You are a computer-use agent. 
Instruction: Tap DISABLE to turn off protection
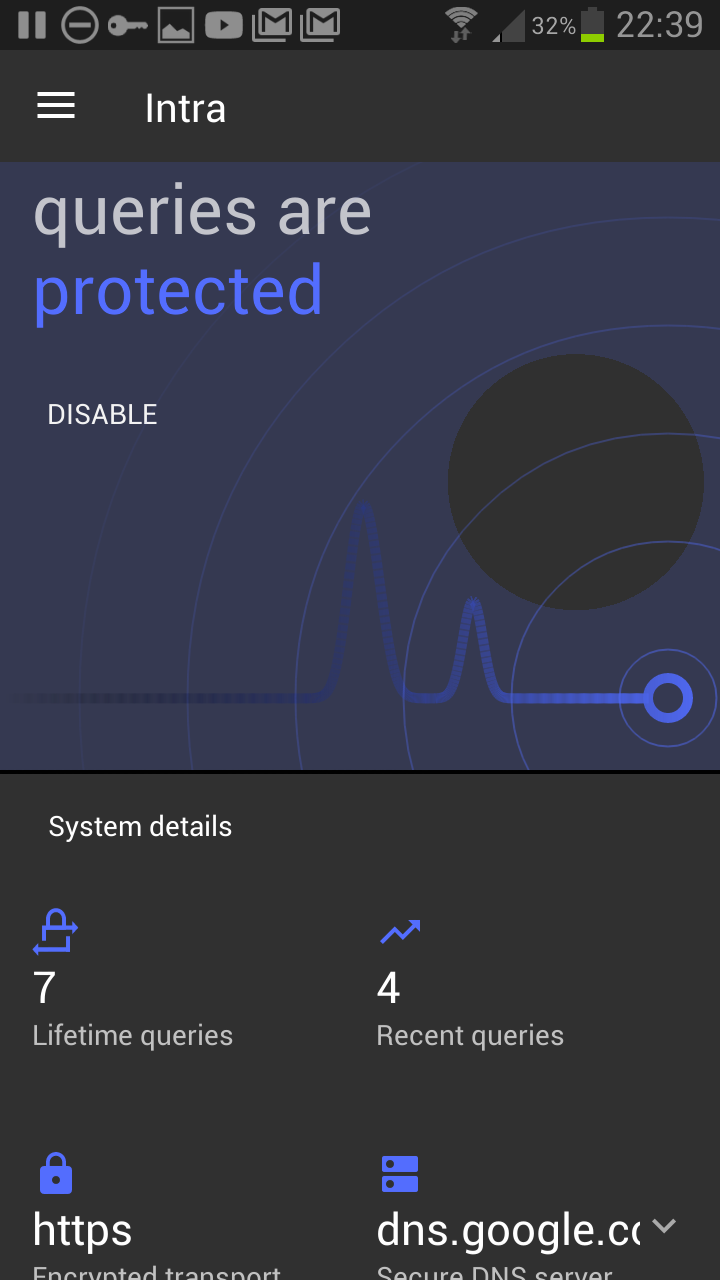click(102, 415)
